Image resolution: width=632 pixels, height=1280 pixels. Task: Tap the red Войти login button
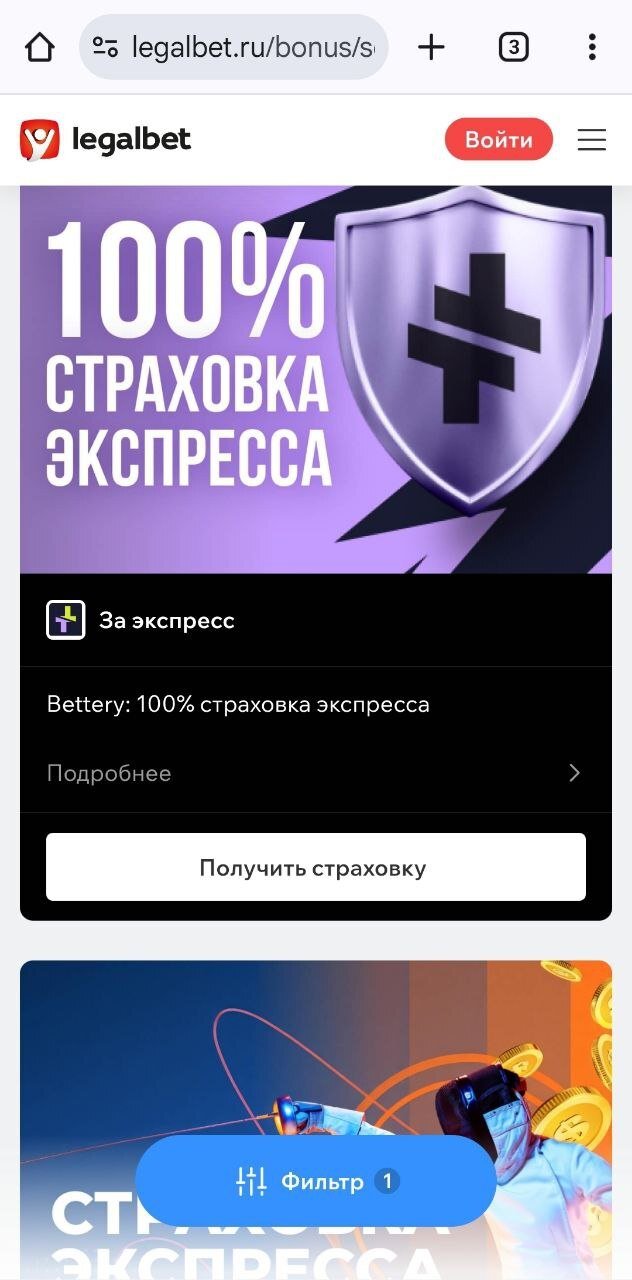click(x=498, y=140)
